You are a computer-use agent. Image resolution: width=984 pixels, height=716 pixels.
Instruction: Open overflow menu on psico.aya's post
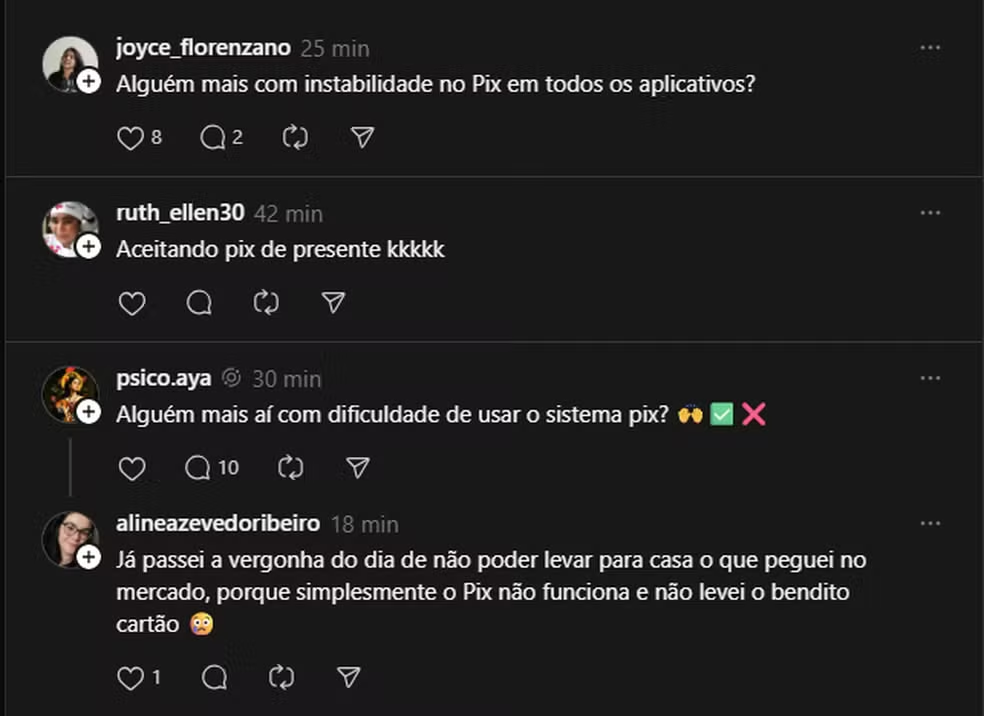tap(930, 378)
